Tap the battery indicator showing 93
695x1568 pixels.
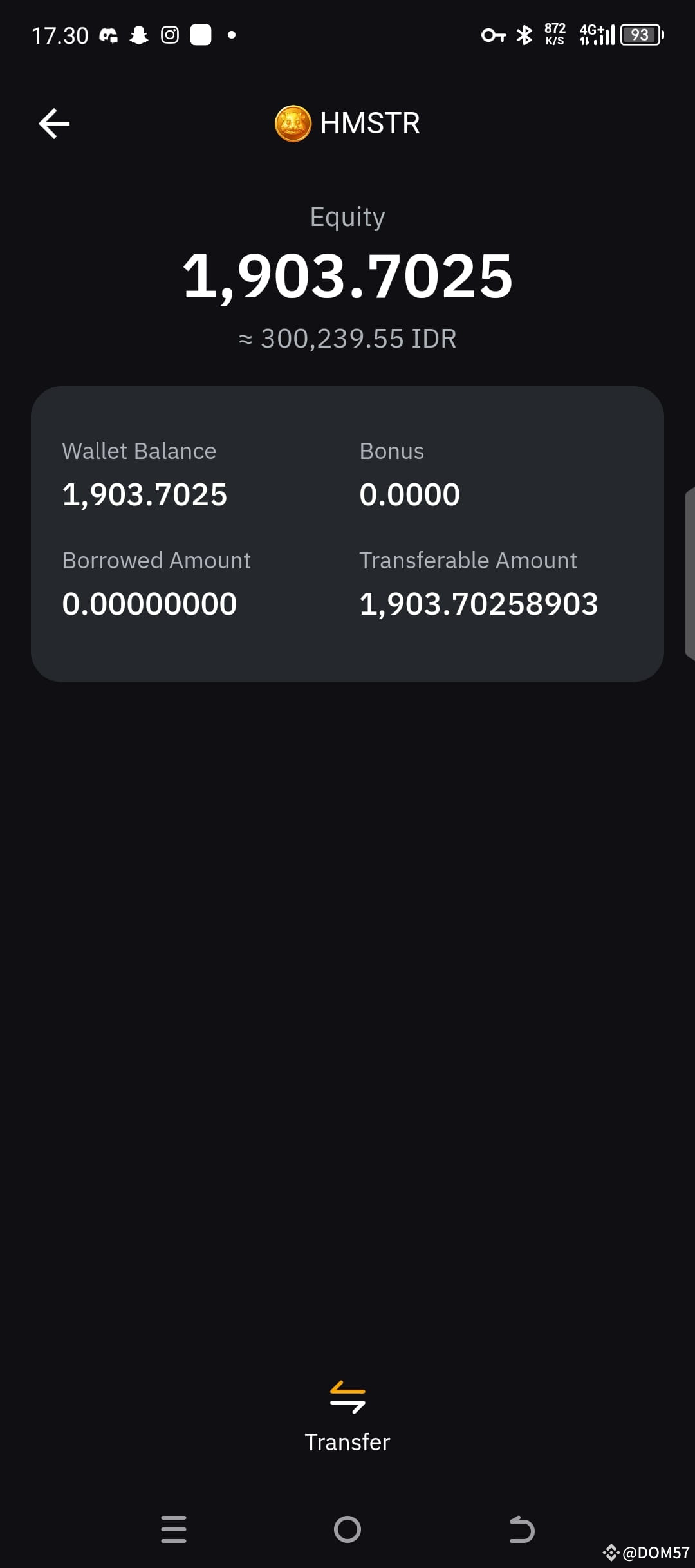click(640, 35)
